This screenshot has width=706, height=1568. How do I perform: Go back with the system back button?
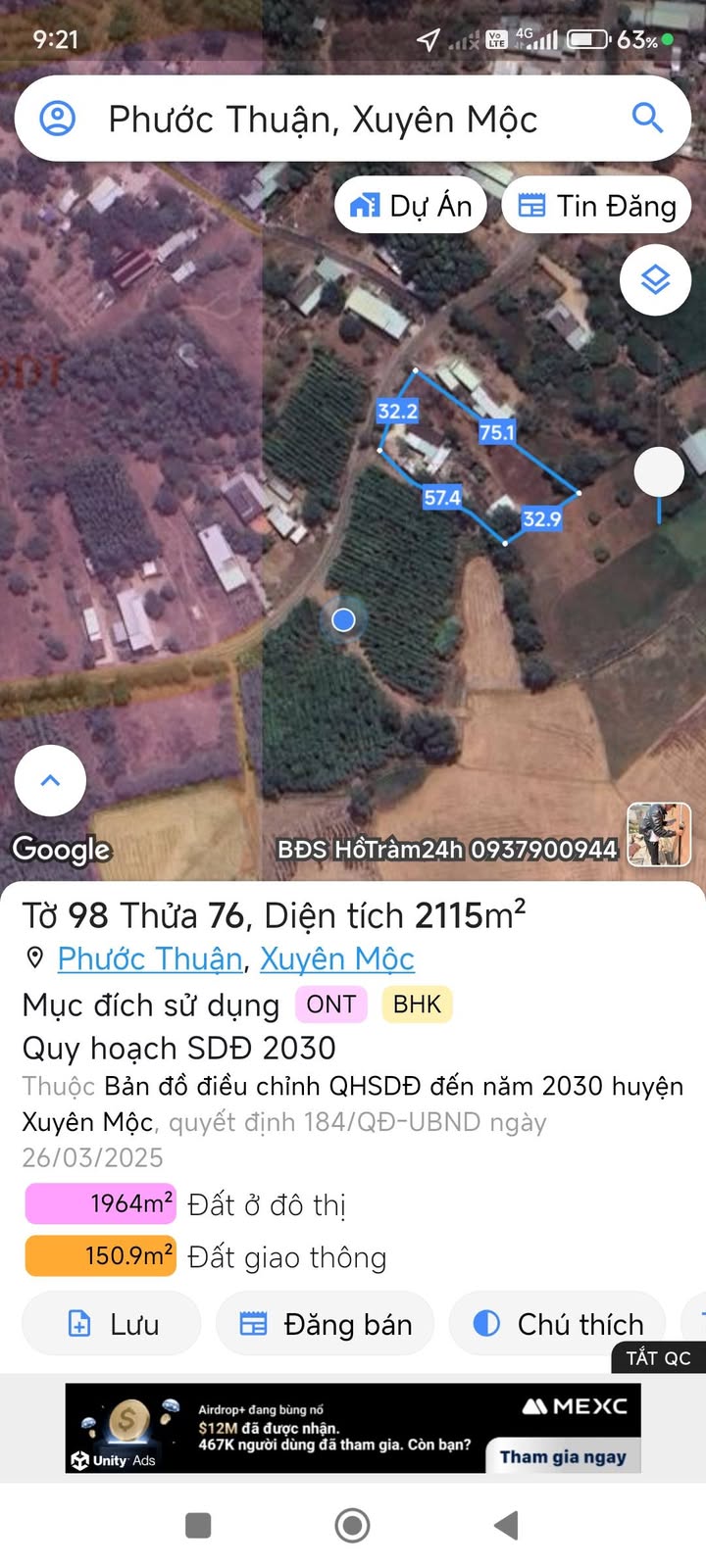click(x=506, y=1525)
